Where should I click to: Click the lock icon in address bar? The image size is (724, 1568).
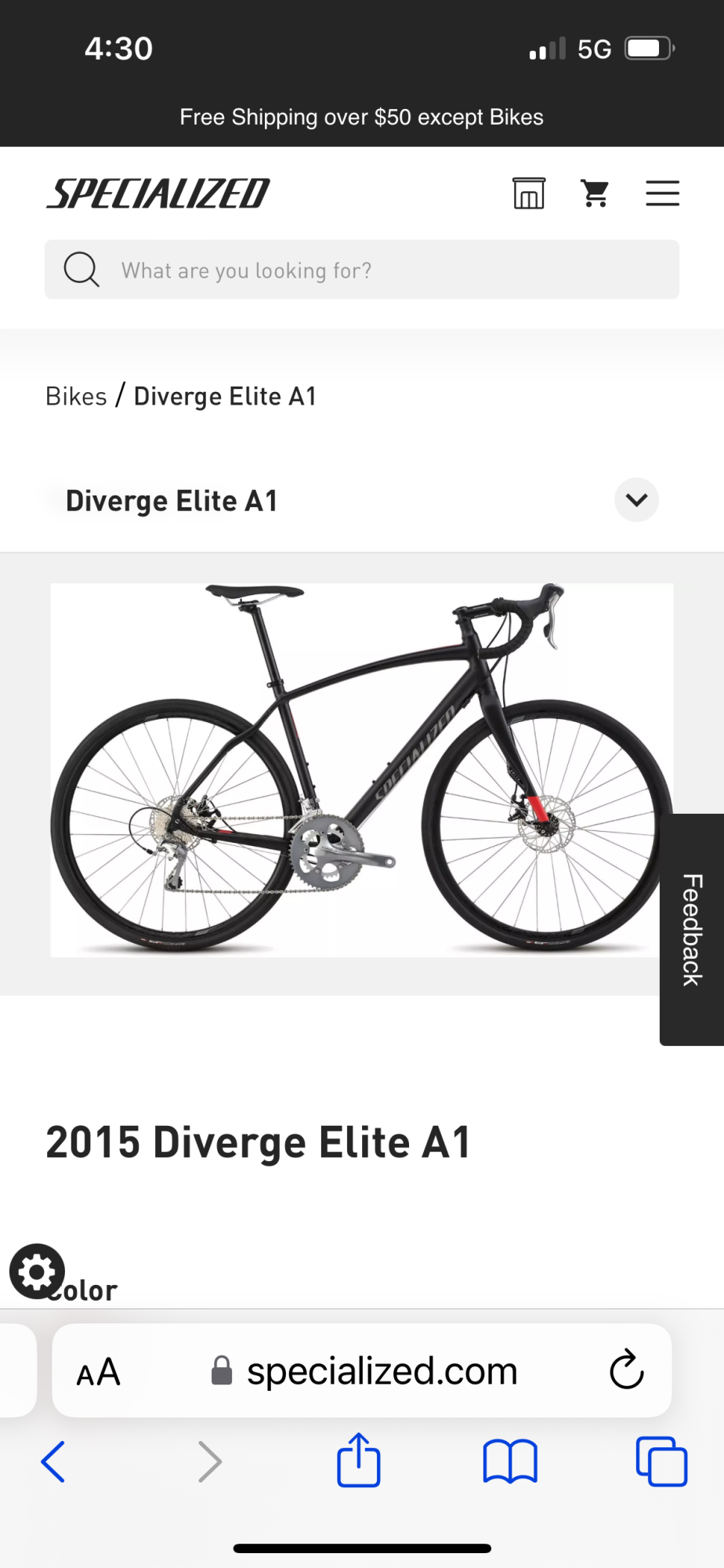pyautogui.click(x=221, y=1370)
